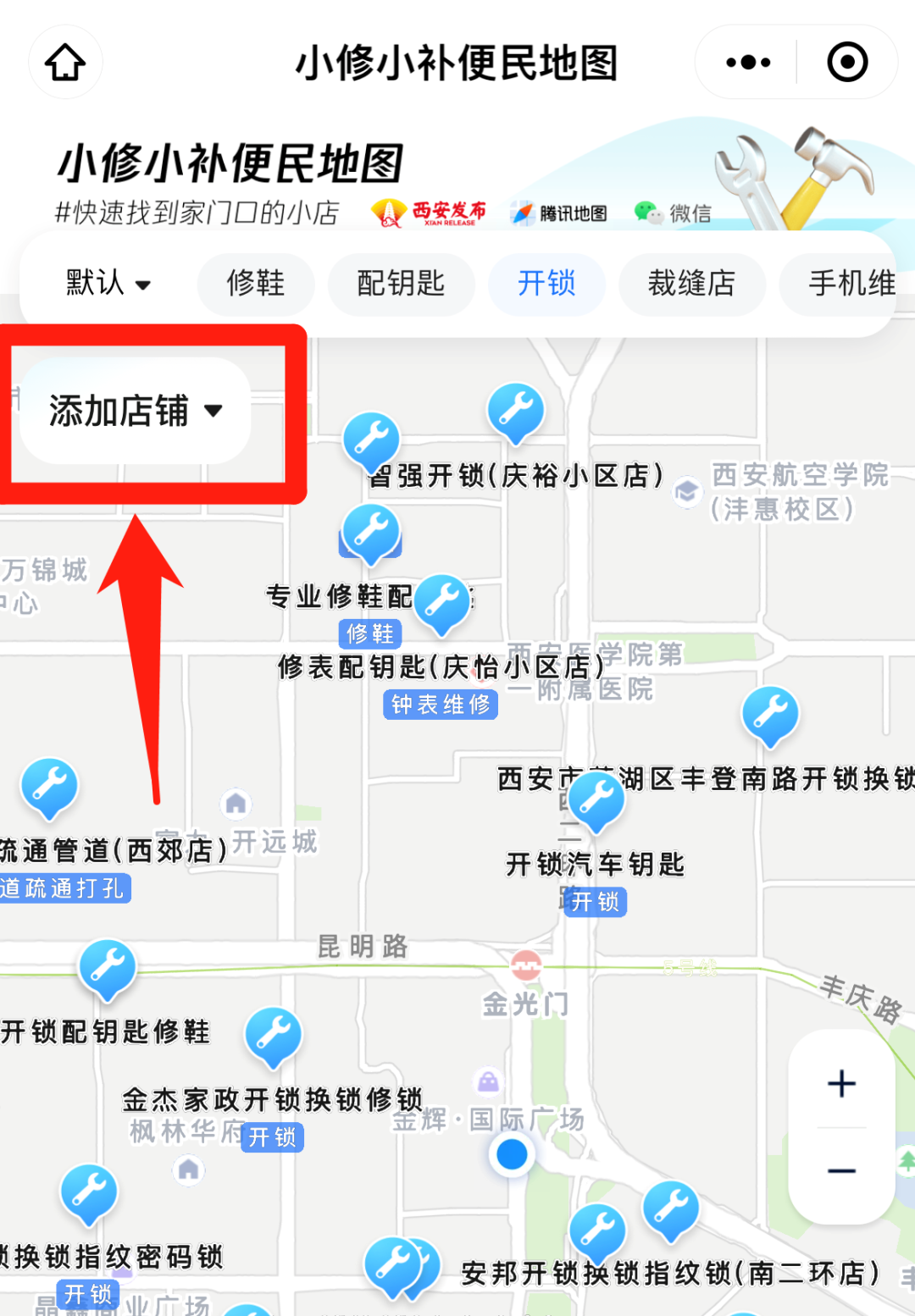Screen dimensions: 915x1316
Task: Tap the 修表配钥匙(庆怡小区店) map pin
Action: [x=441, y=602]
